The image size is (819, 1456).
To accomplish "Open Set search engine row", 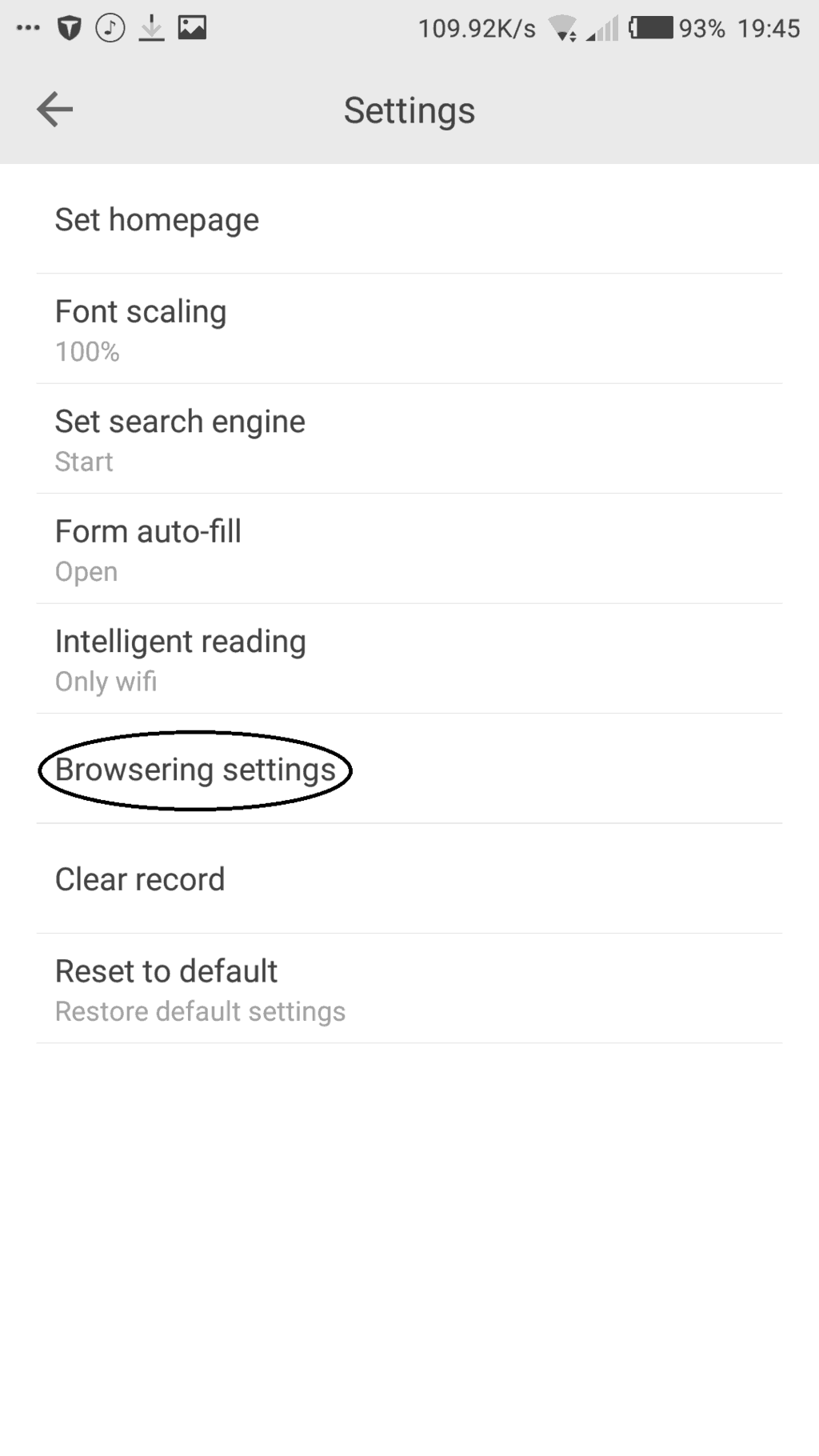I will (x=408, y=439).
